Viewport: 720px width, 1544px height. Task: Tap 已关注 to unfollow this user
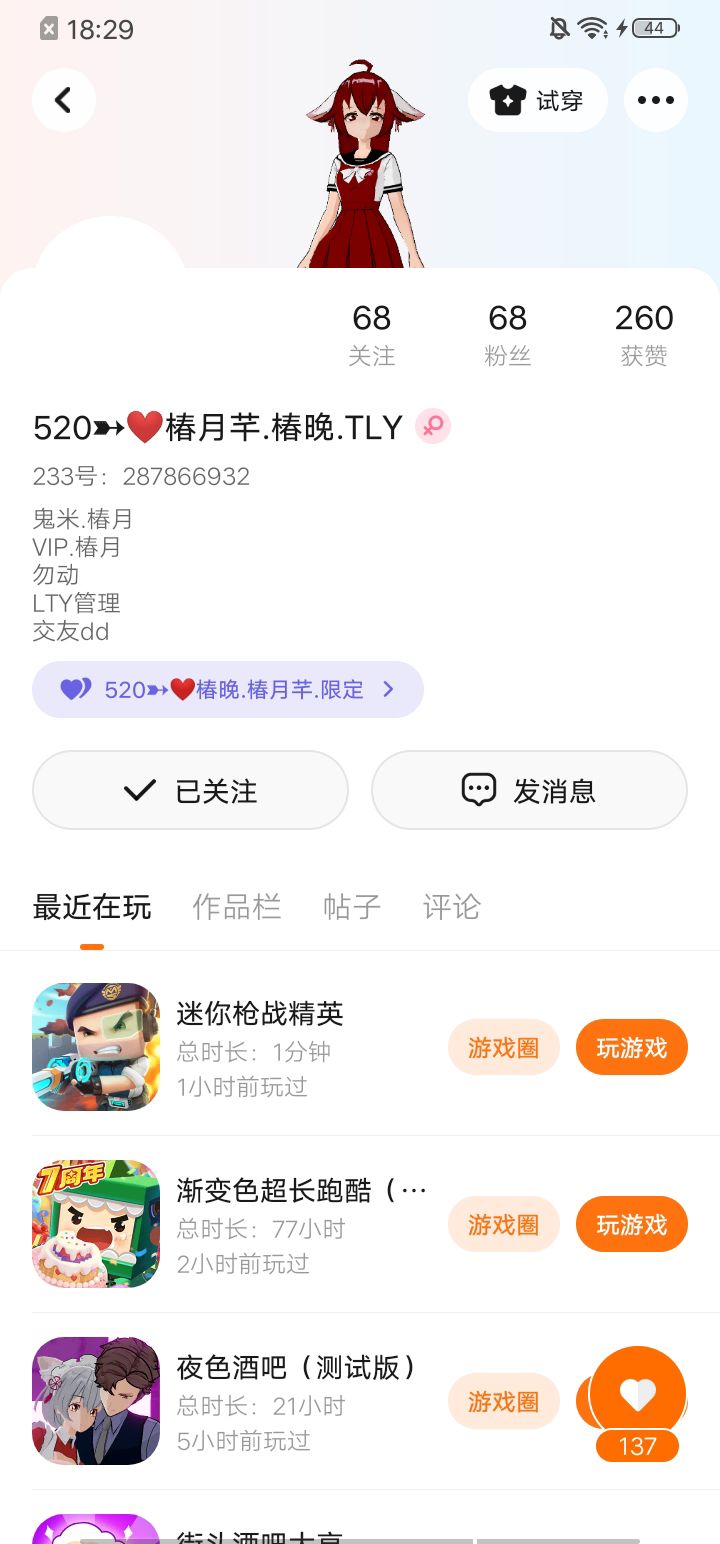tap(190, 790)
